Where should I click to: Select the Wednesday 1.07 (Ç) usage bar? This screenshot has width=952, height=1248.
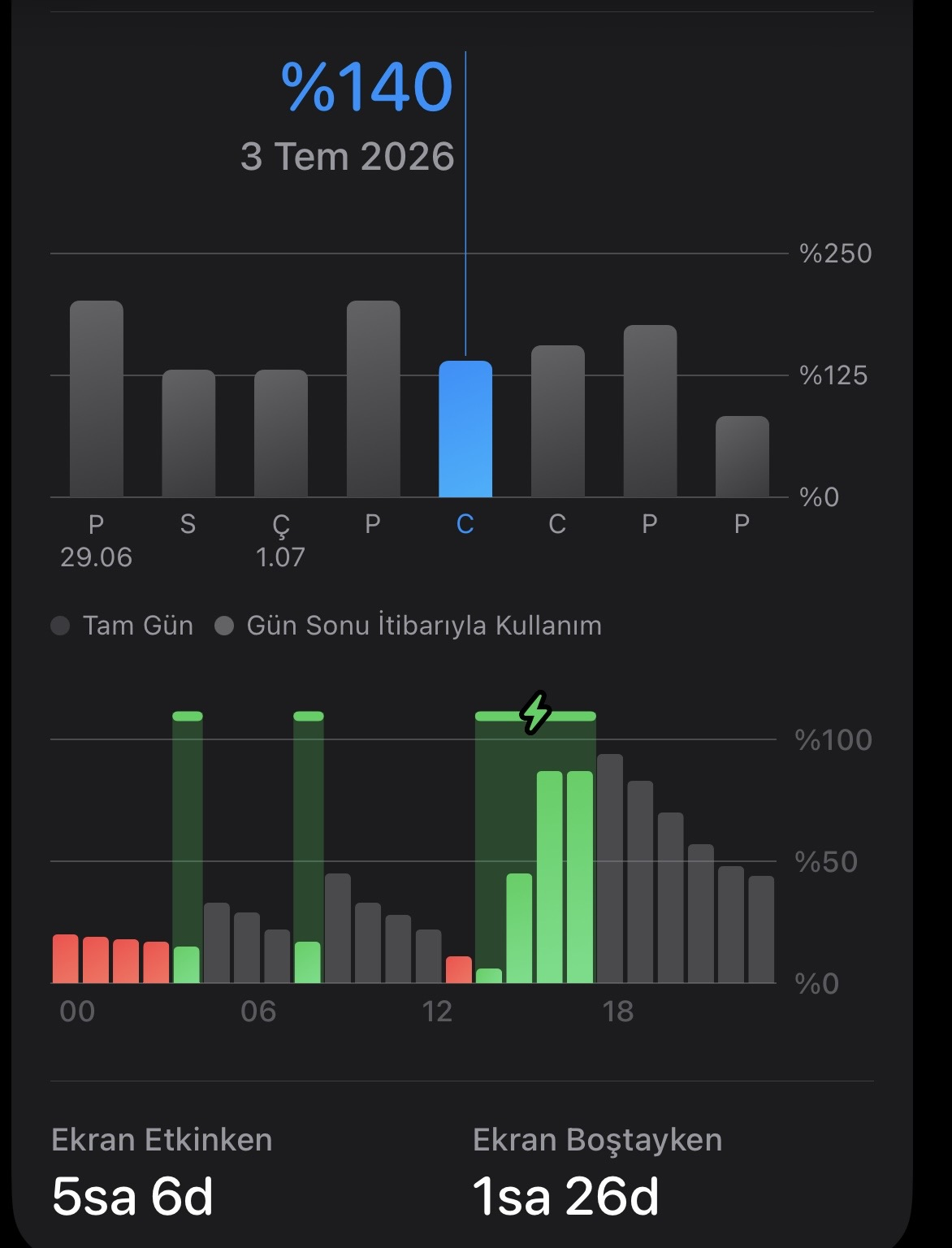(x=281, y=433)
